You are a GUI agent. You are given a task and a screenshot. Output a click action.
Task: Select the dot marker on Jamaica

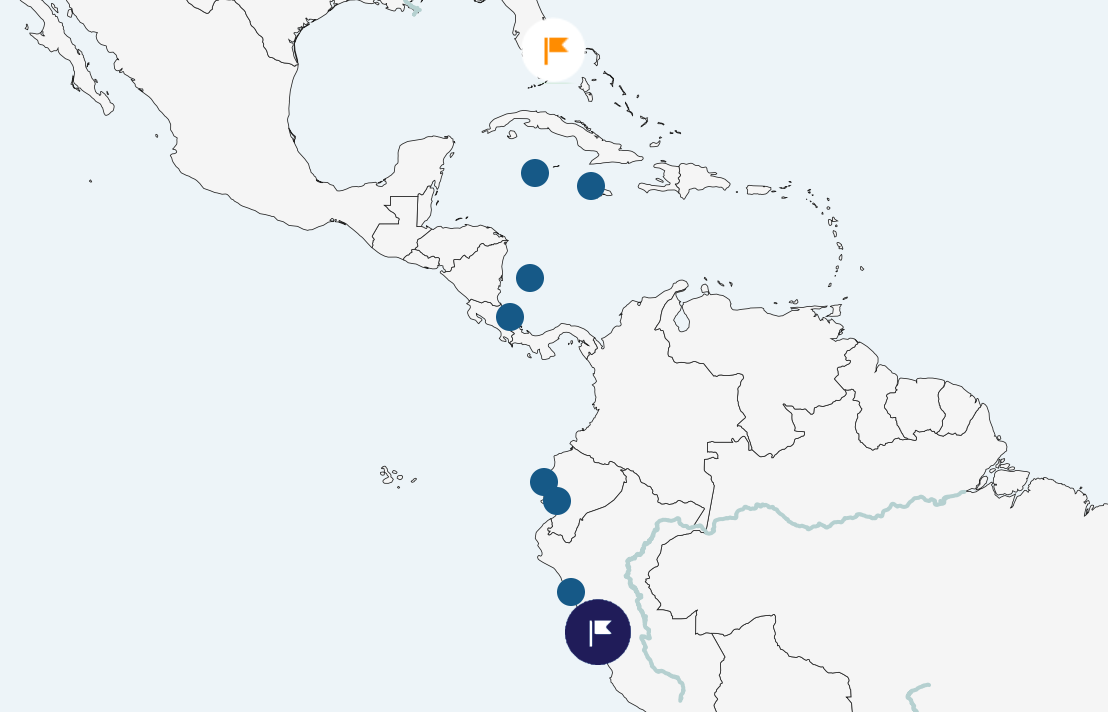coord(591,186)
